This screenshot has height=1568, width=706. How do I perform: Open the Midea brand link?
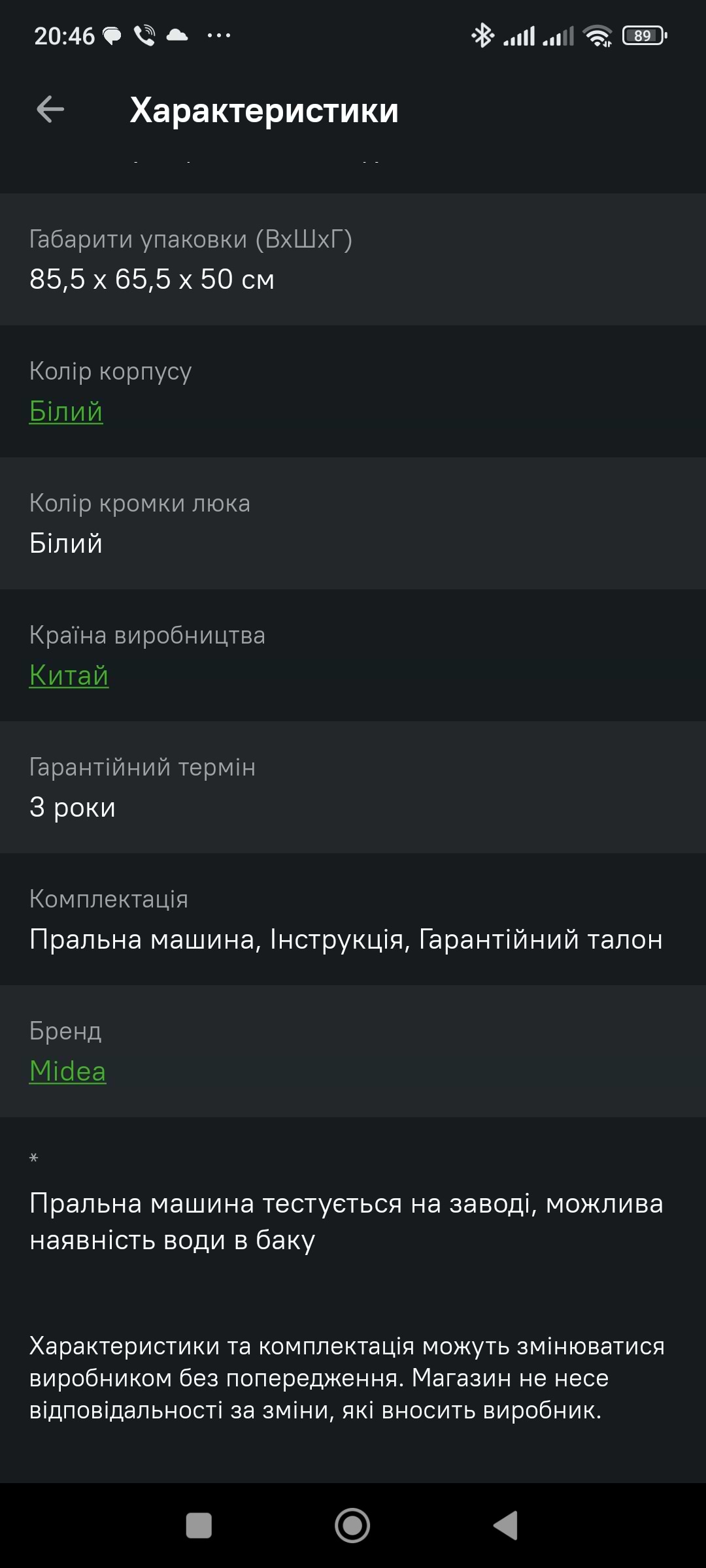[67, 1071]
